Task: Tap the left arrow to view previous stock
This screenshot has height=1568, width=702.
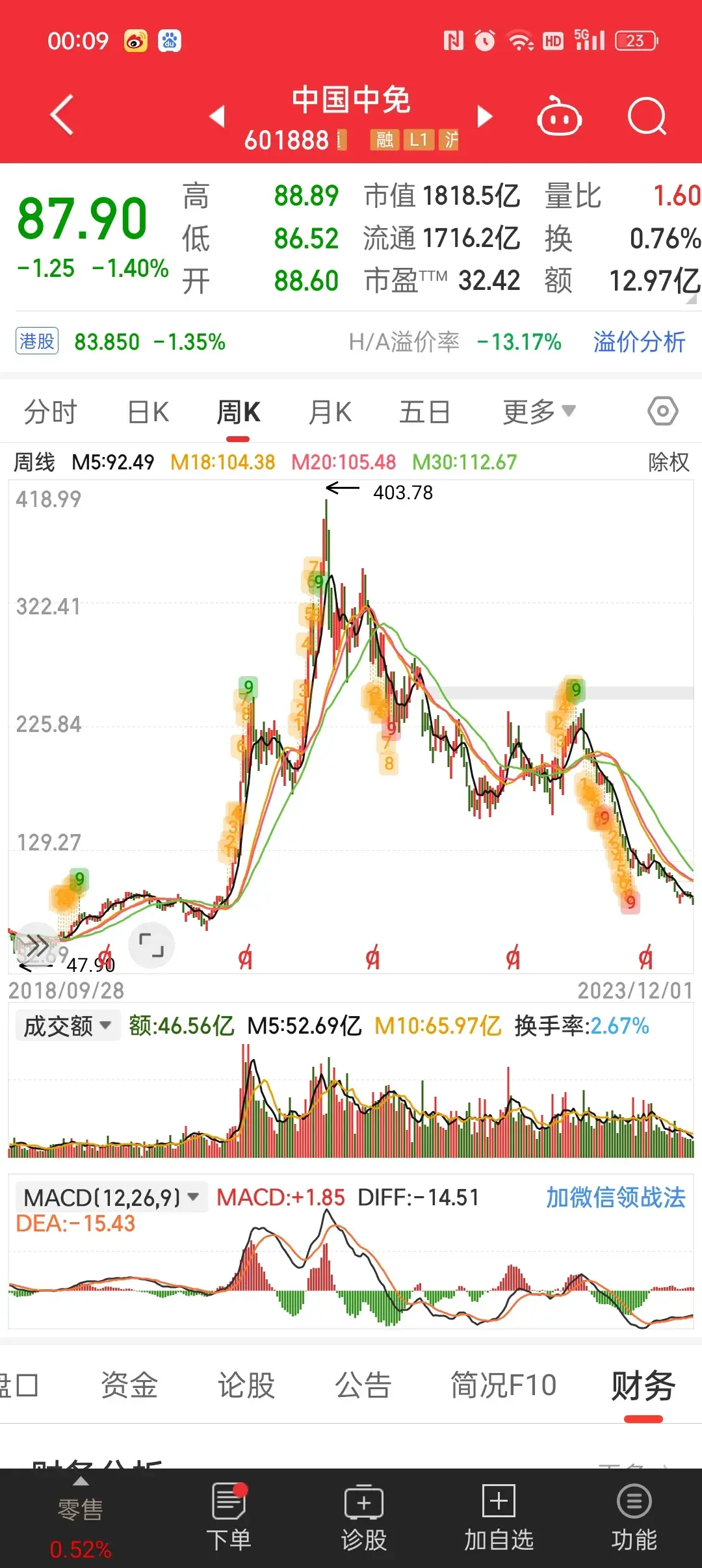Action: [217, 115]
